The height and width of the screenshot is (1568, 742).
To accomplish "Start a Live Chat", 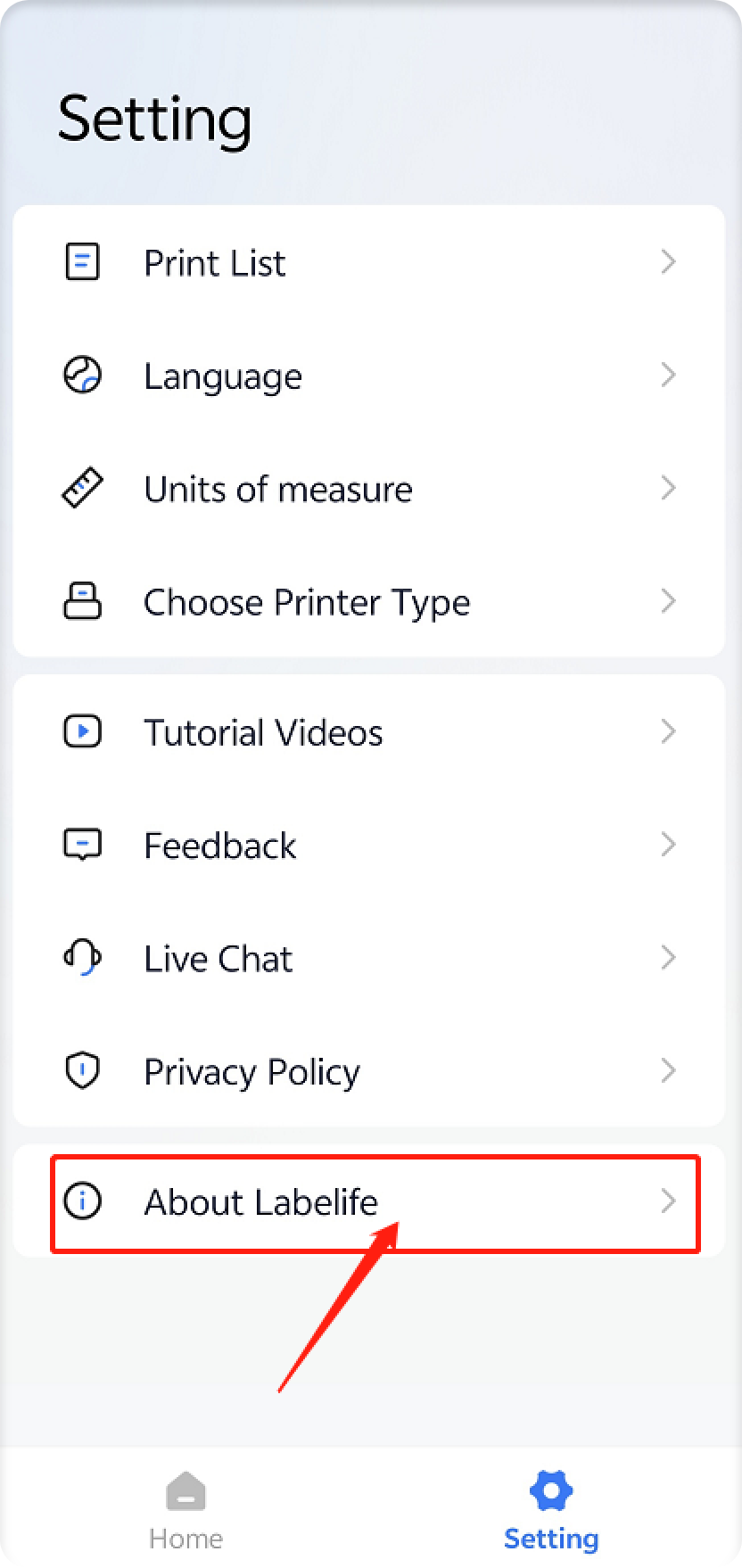I will pos(369,958).
